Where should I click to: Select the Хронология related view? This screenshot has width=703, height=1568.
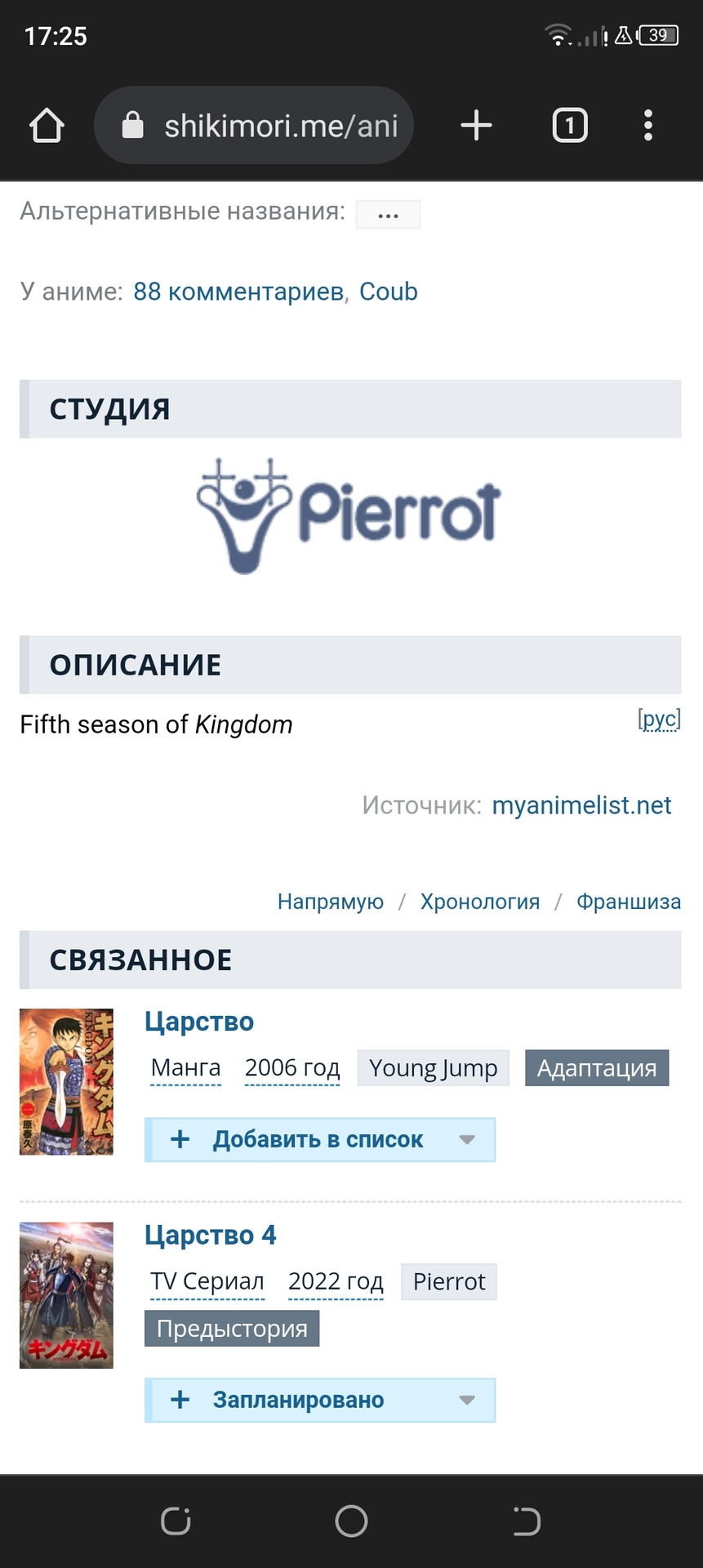[480, 902]
